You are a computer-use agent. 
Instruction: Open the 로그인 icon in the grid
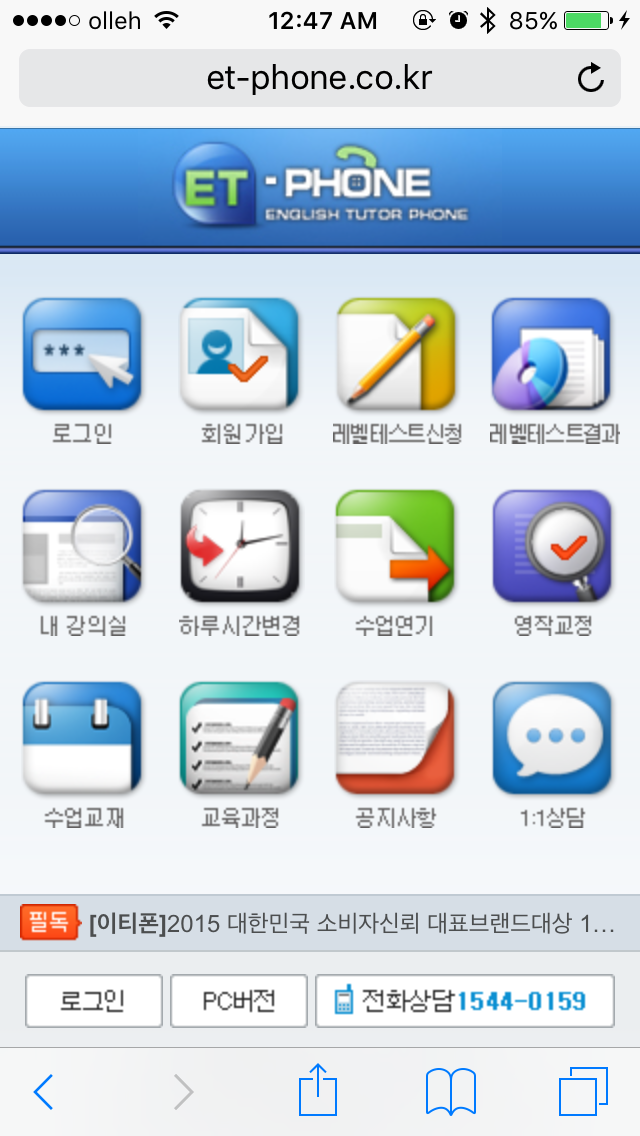pos(82,355)
